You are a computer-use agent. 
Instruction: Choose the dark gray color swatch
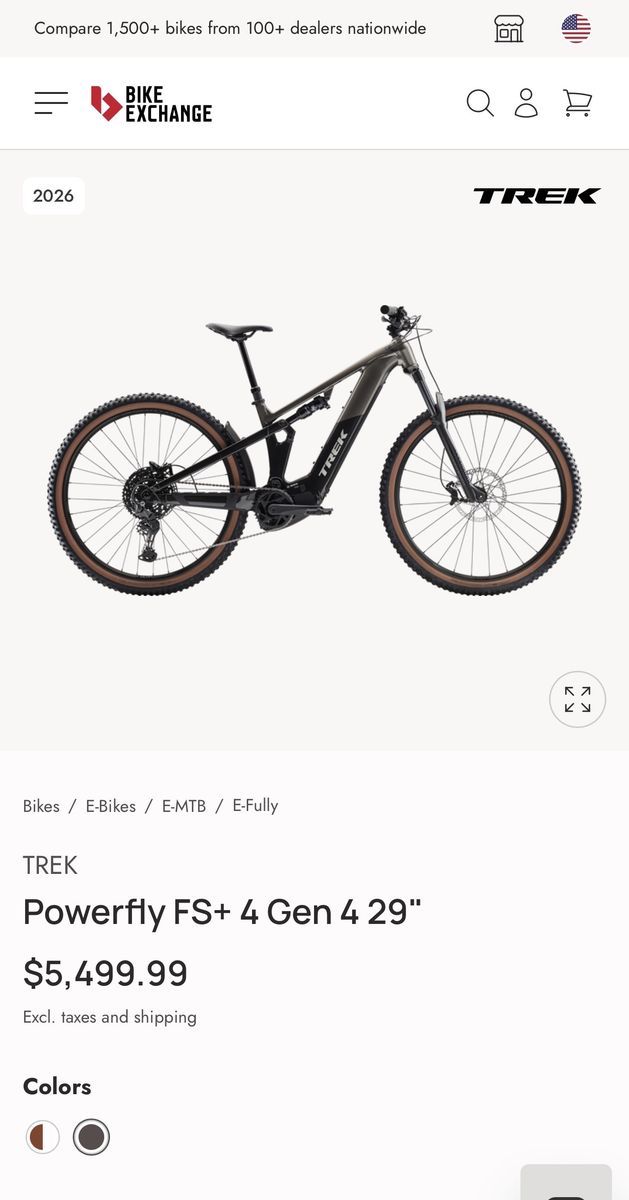click(91, 1137)
